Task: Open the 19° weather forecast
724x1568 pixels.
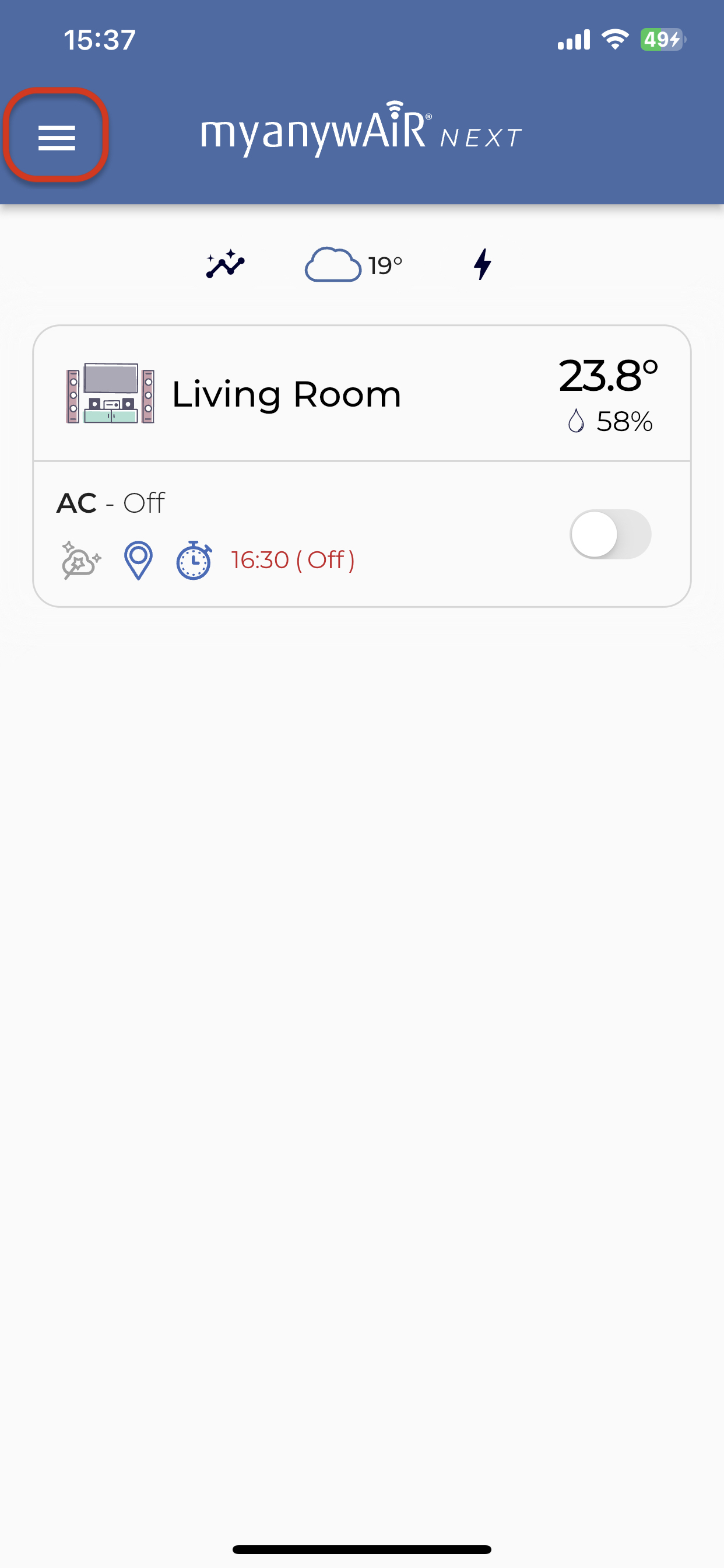Action: point(353,265)
